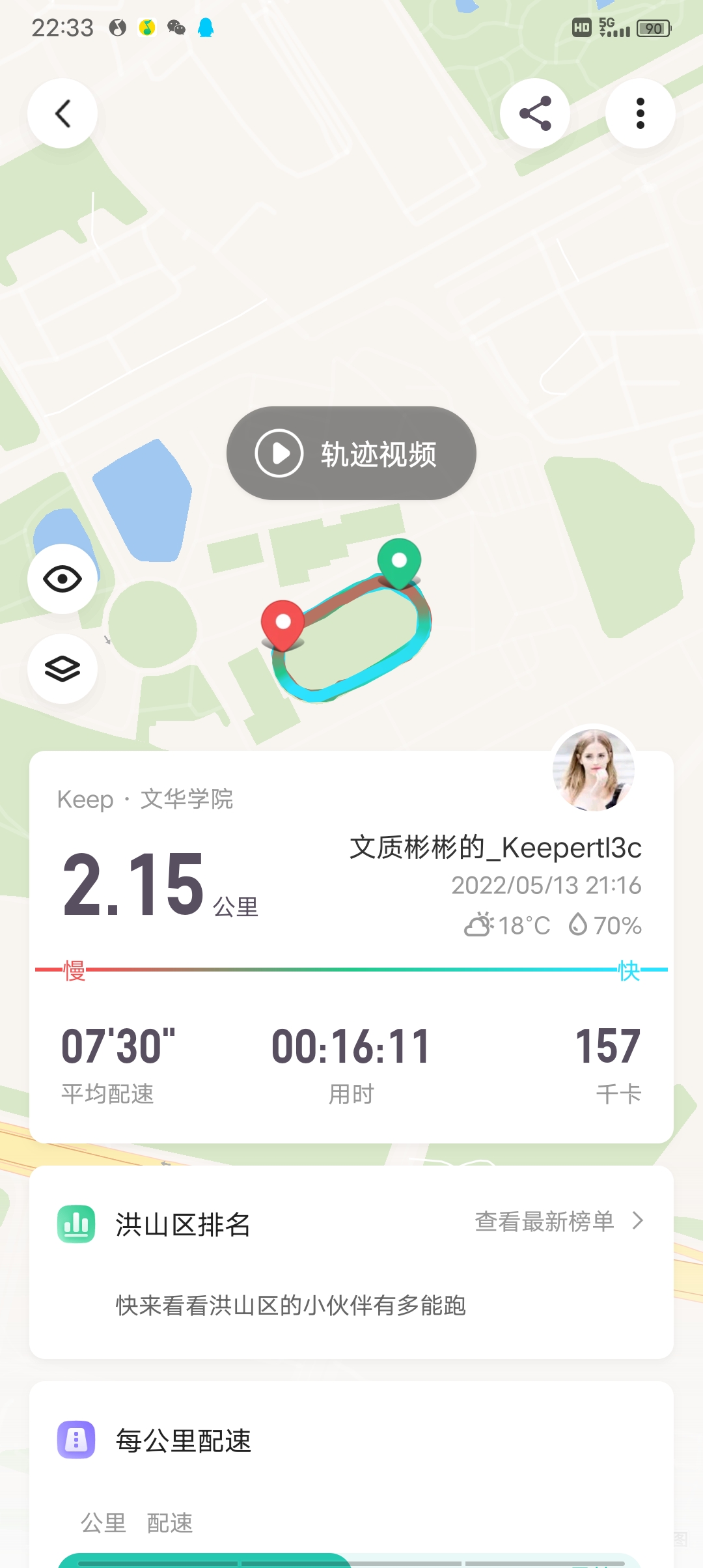The height and width of the screenshot is (1568, 703).
Task: Open the map layers selector
Action: (x=62, y=669)
